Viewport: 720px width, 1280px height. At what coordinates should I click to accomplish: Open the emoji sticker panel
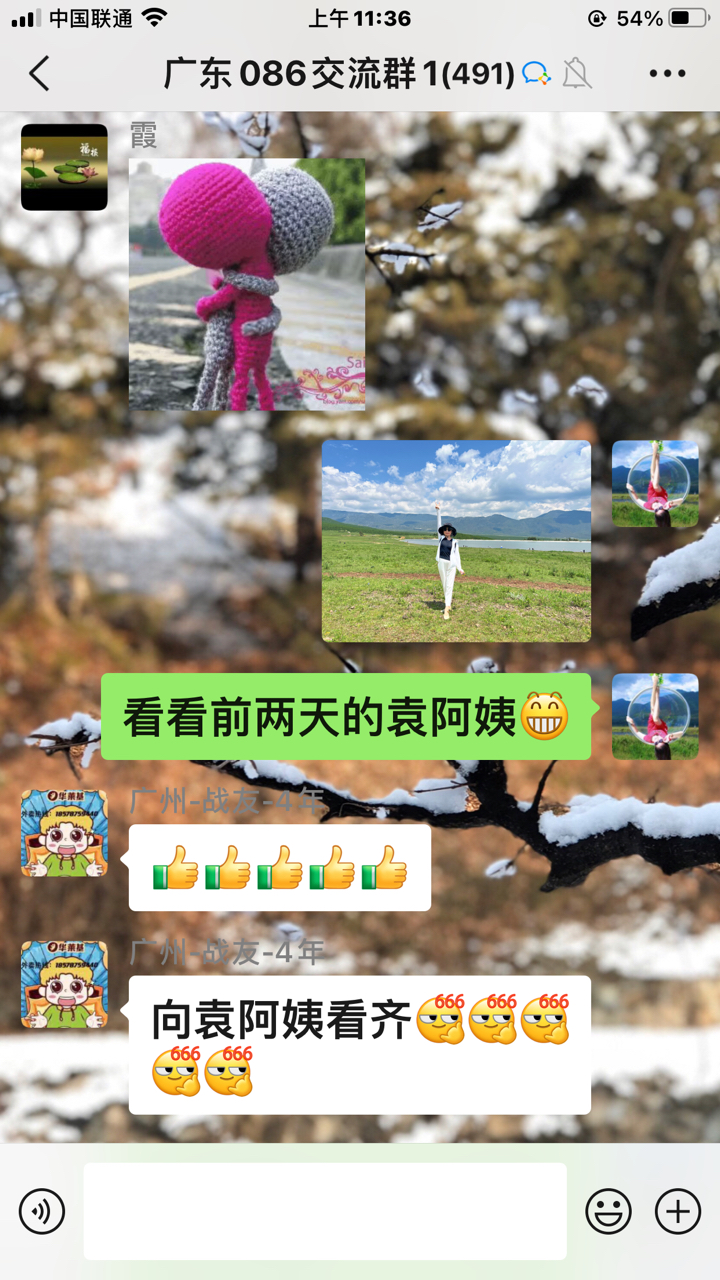(608, 1212)
